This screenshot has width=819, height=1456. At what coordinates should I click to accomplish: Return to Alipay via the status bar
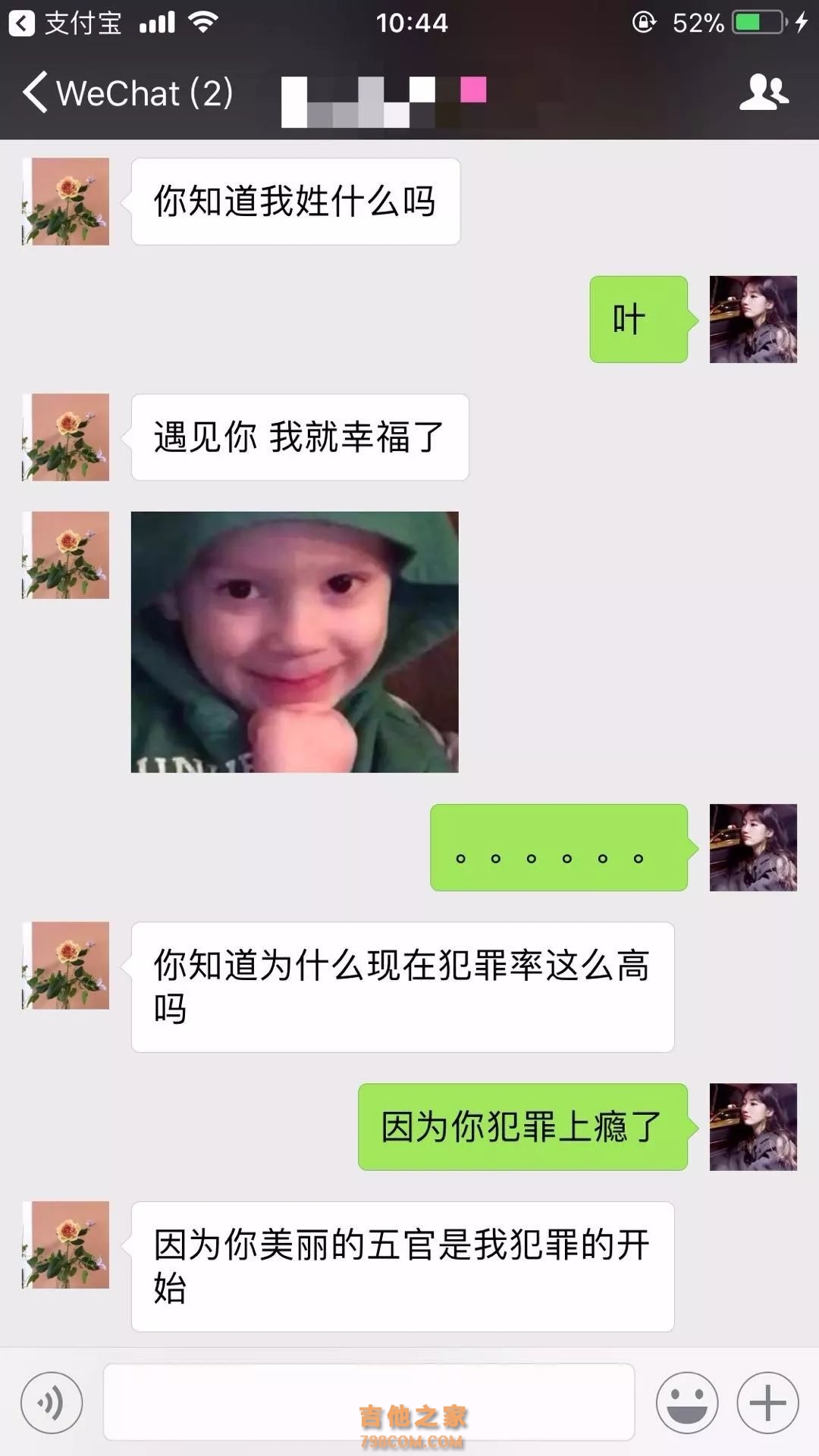pos(65,23)
